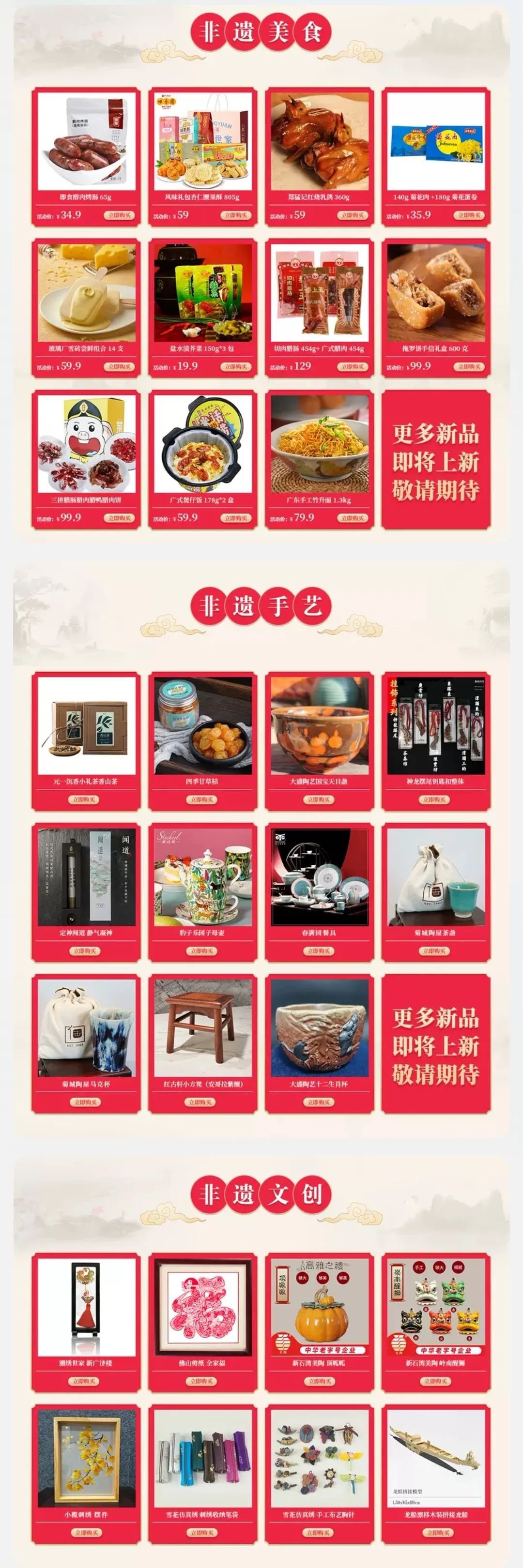Open the 盐水渍芥菜 150g*3 包 card
The height and width of the screenshot is (1568, 523).
tap(202, 293)
